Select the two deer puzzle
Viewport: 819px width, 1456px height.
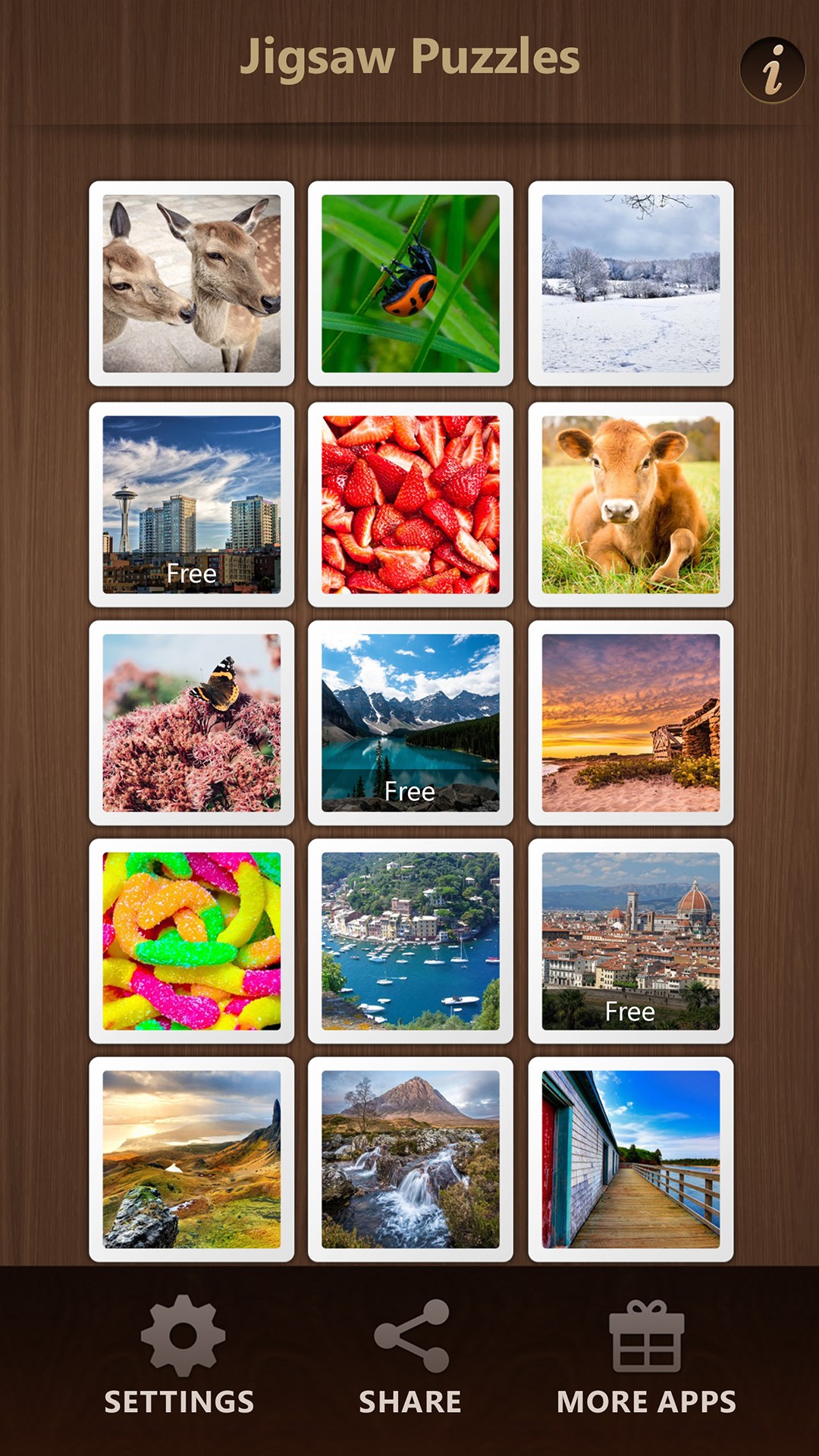coord(192,284)
